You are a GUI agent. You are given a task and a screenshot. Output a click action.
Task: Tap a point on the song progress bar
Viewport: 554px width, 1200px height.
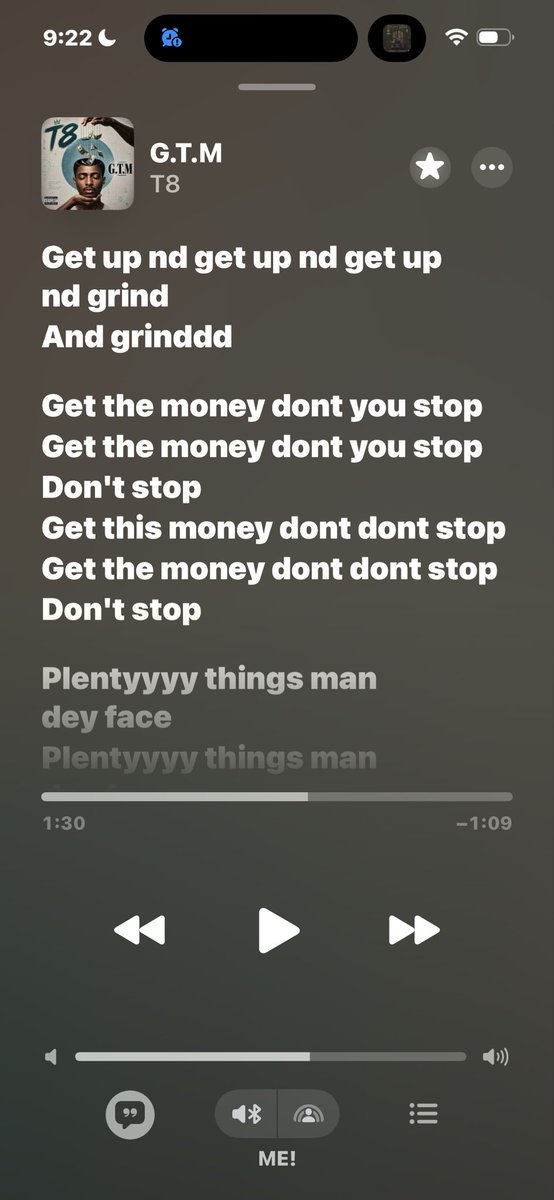277,797
